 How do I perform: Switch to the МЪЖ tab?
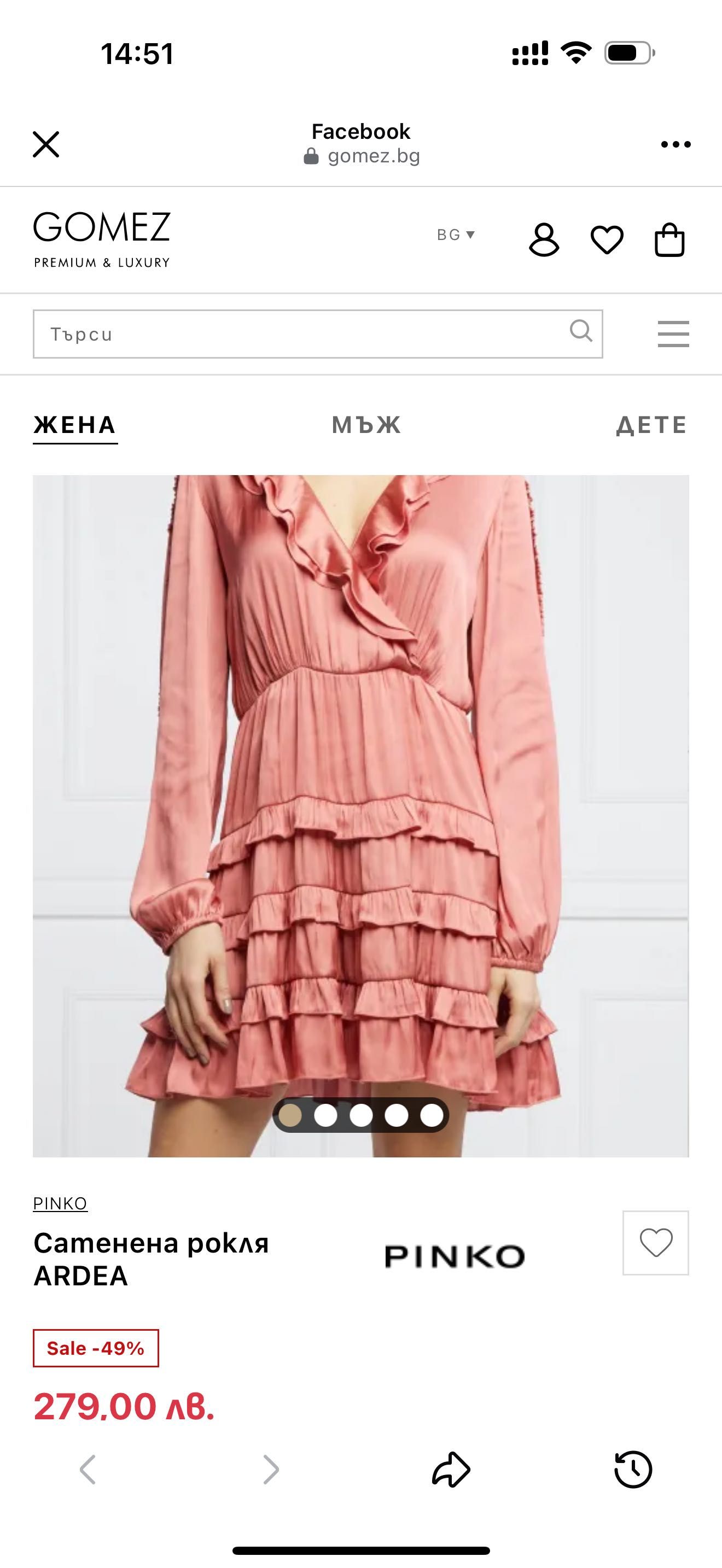point(366,425)
